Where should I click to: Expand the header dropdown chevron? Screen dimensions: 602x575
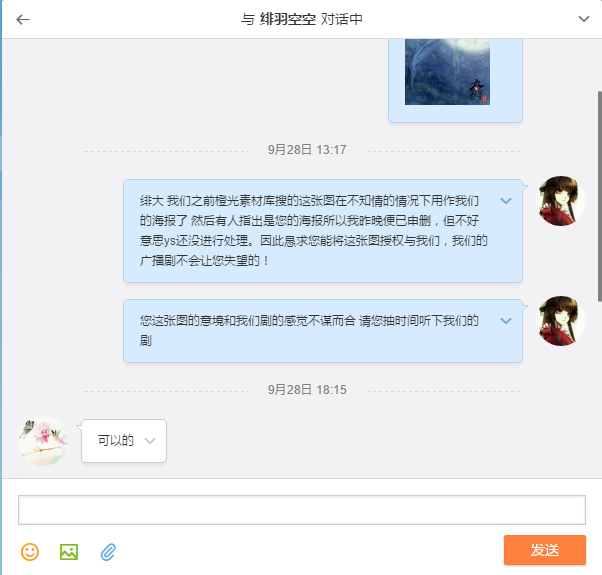click(584, 19)
